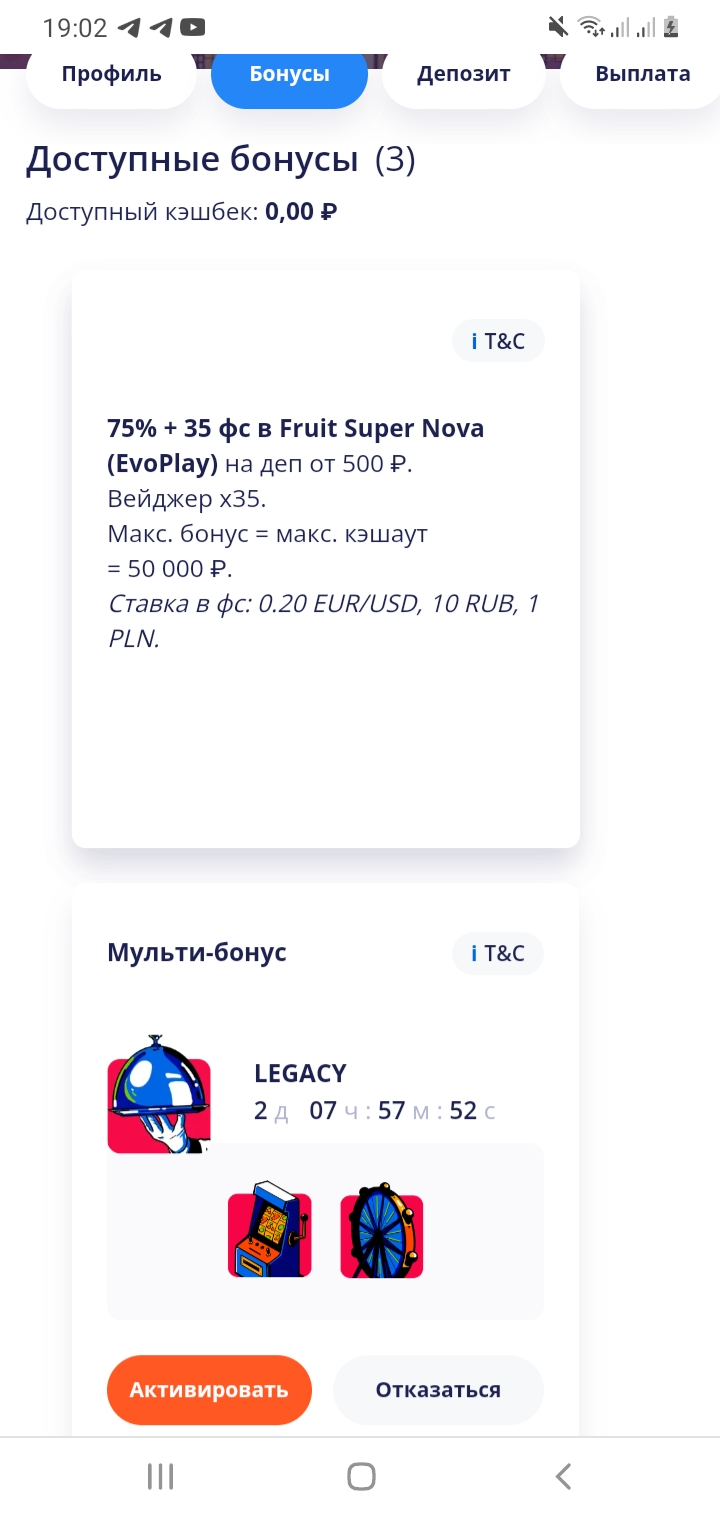
Task: Go to the home screen
Action: tap(361, 1476)
